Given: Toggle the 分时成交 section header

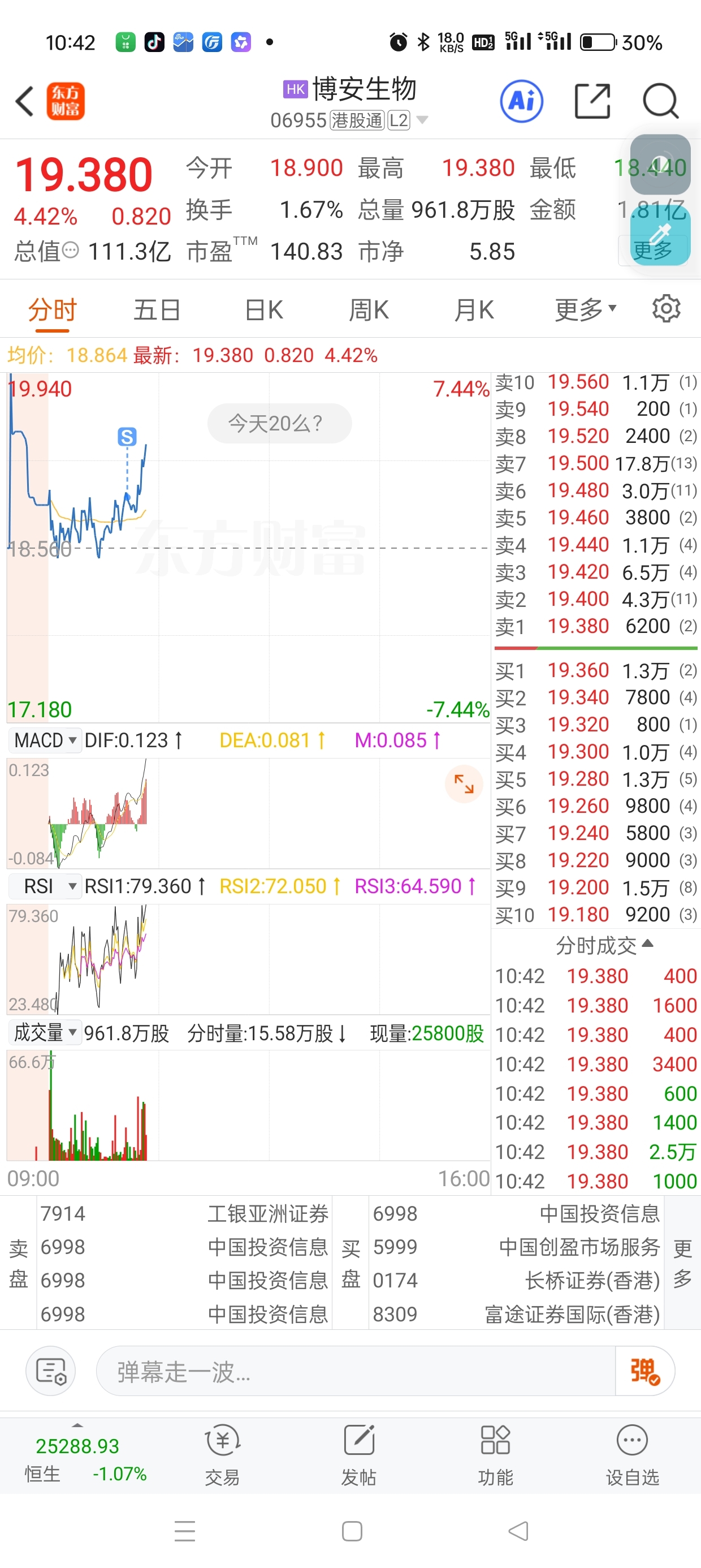Looking at the screenshot, I should point(604,945).
